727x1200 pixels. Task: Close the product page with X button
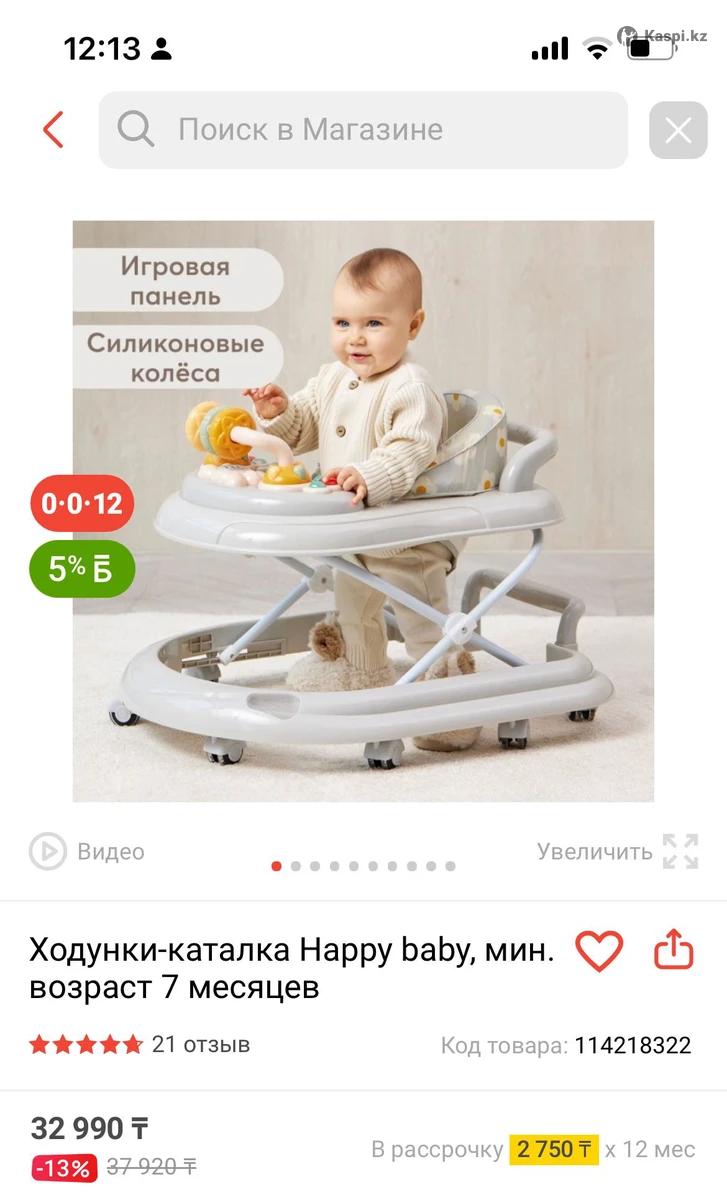(x=678, y=130)
